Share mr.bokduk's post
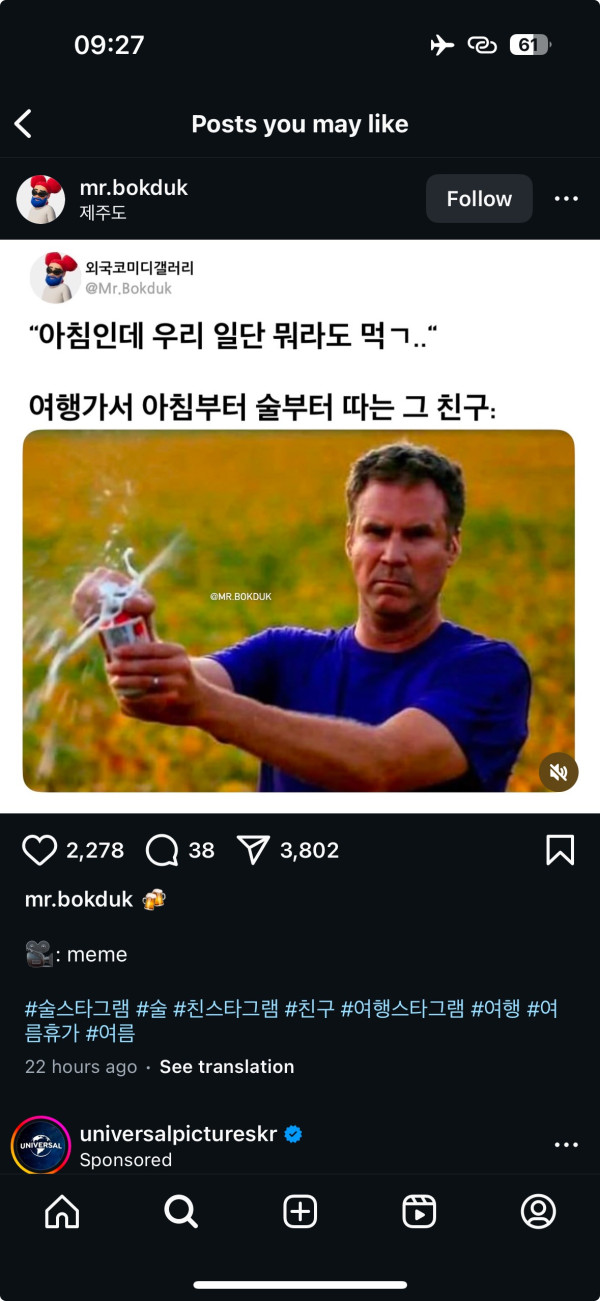 coord(254,850)
